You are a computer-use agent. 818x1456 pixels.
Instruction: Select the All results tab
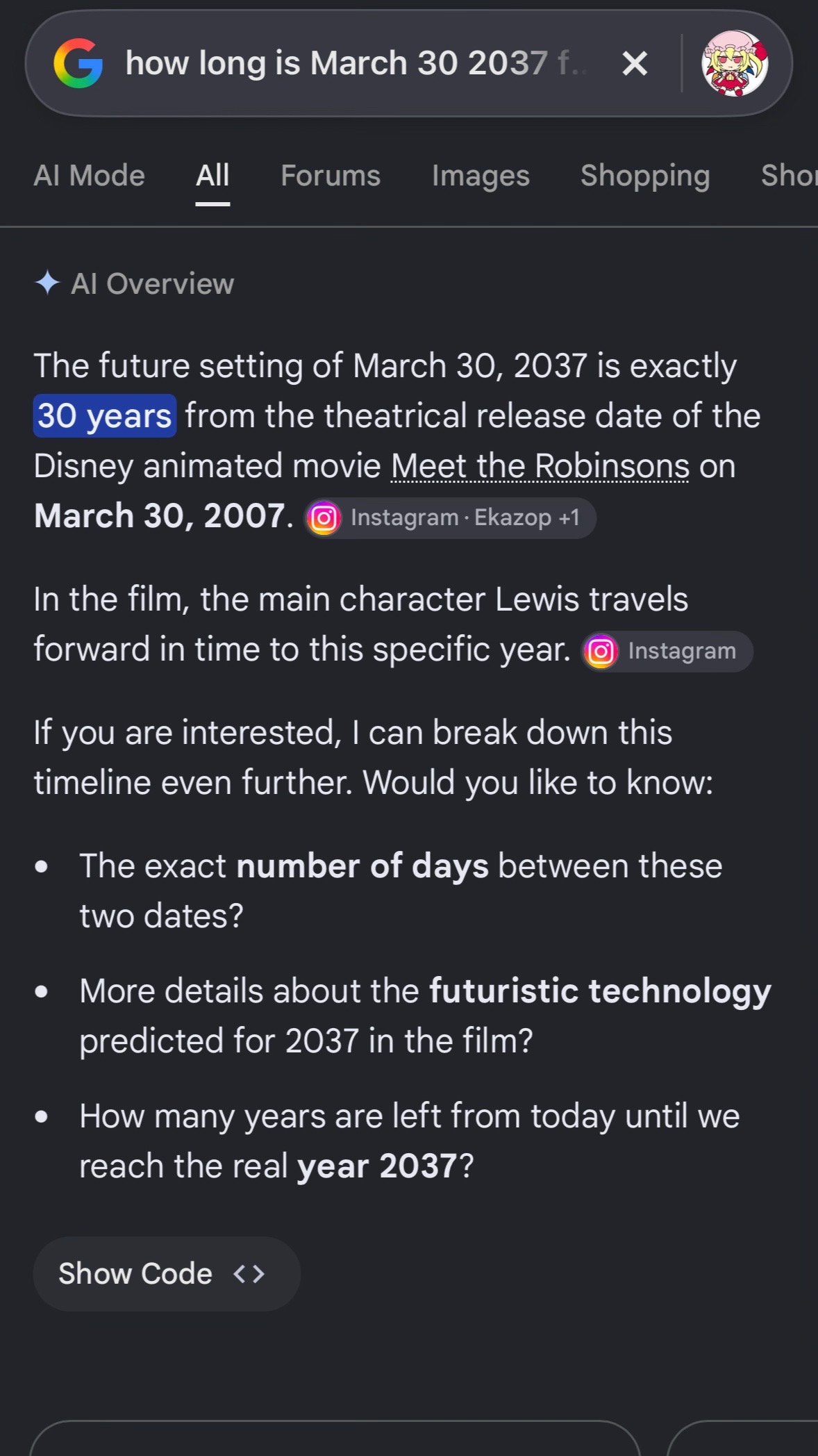tap(212, 176)
